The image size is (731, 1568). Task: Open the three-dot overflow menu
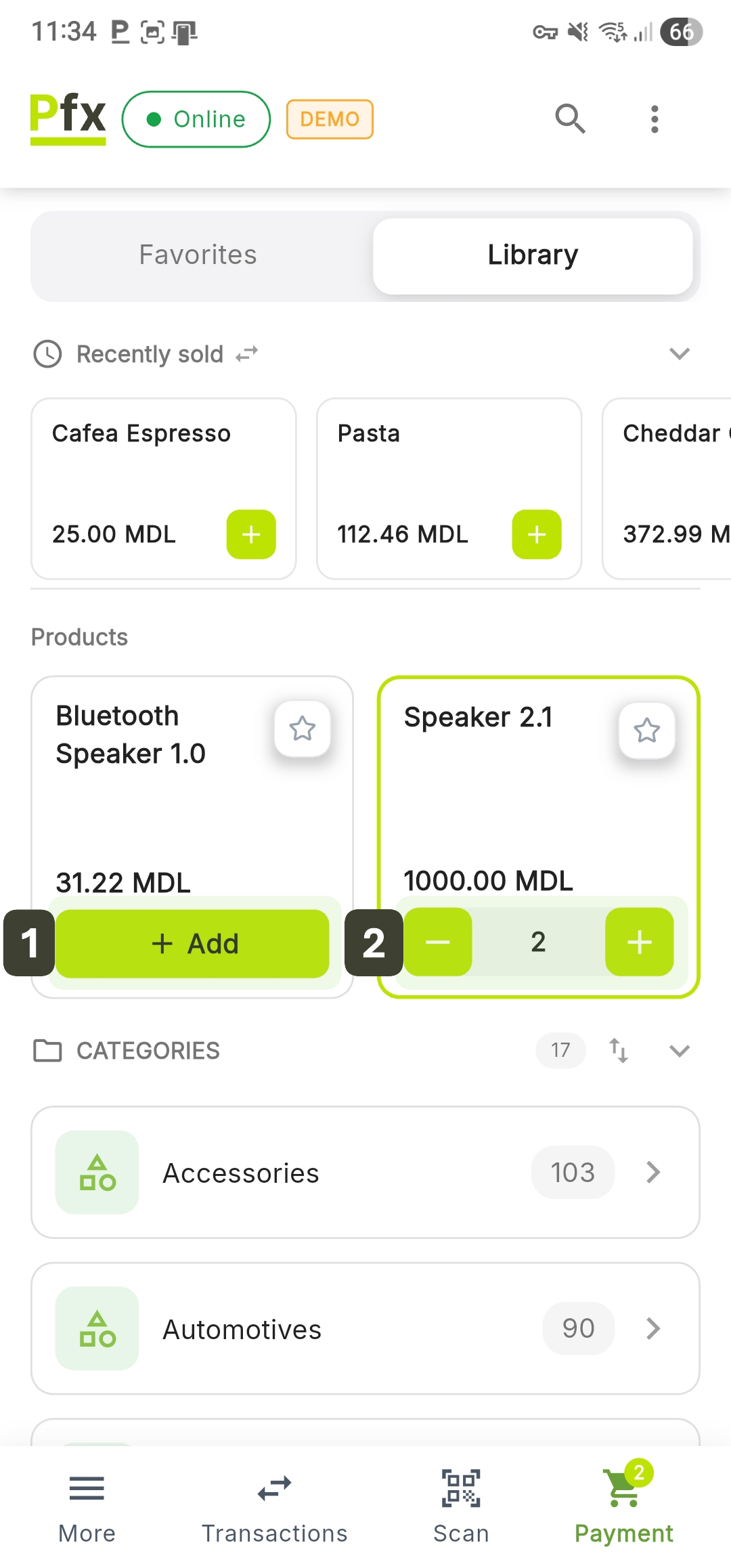coord(654,119)
